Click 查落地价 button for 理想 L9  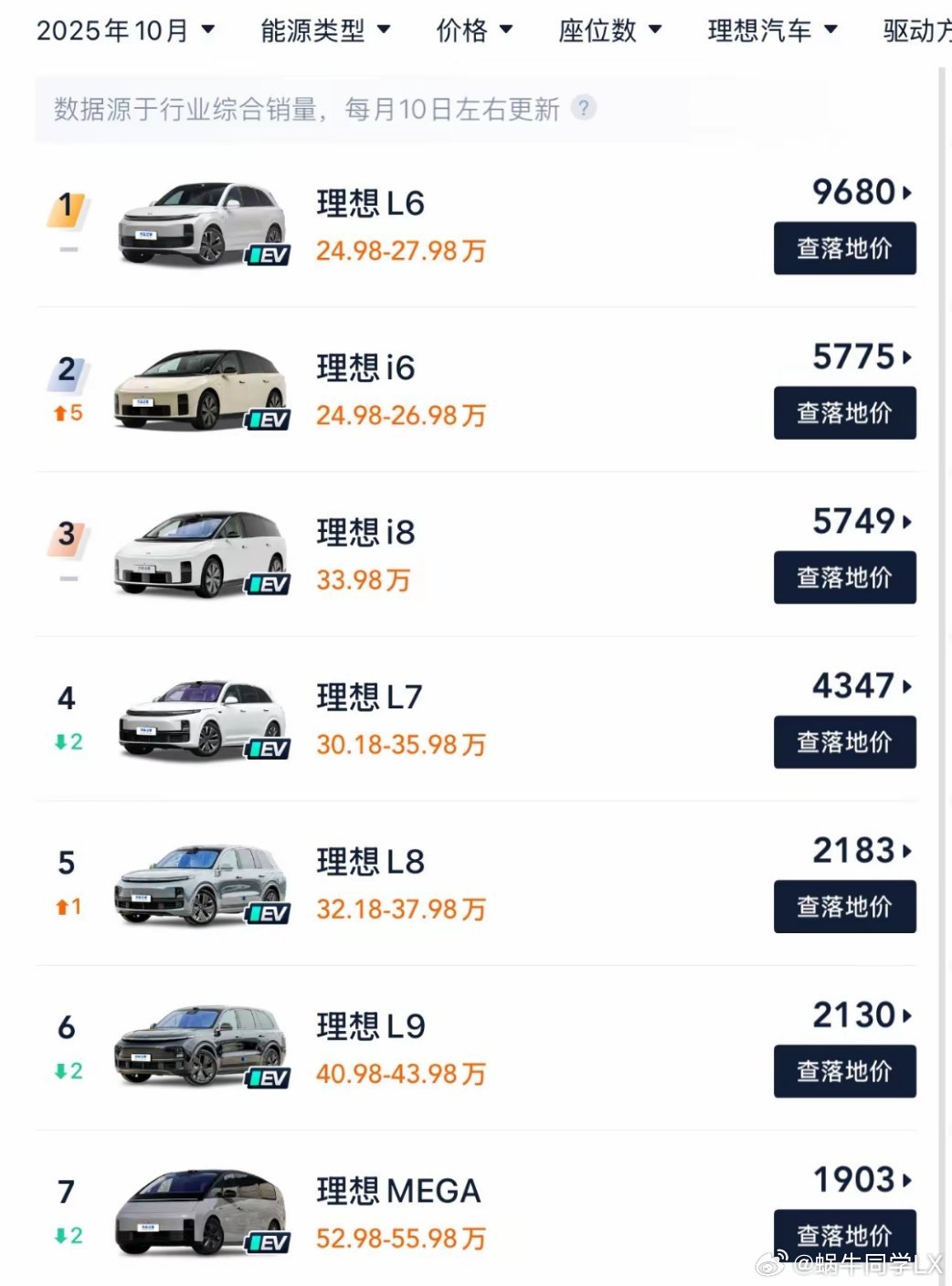(844, 1070)
